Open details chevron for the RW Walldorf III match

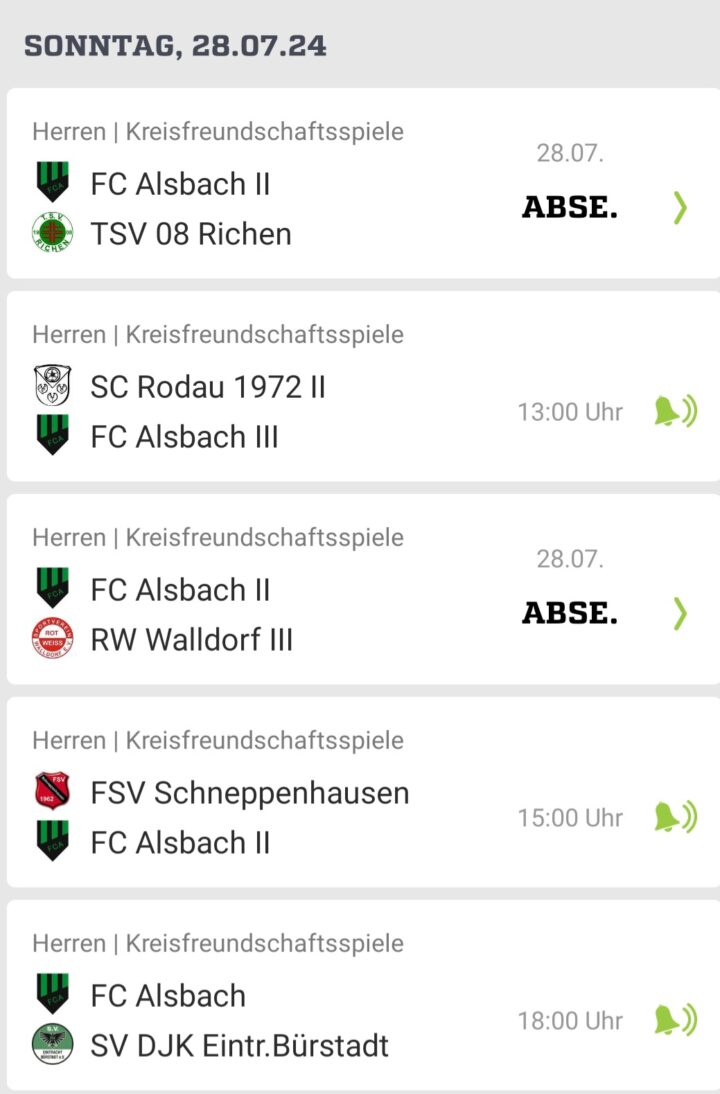pyautogui.click(x=678, y=613)
